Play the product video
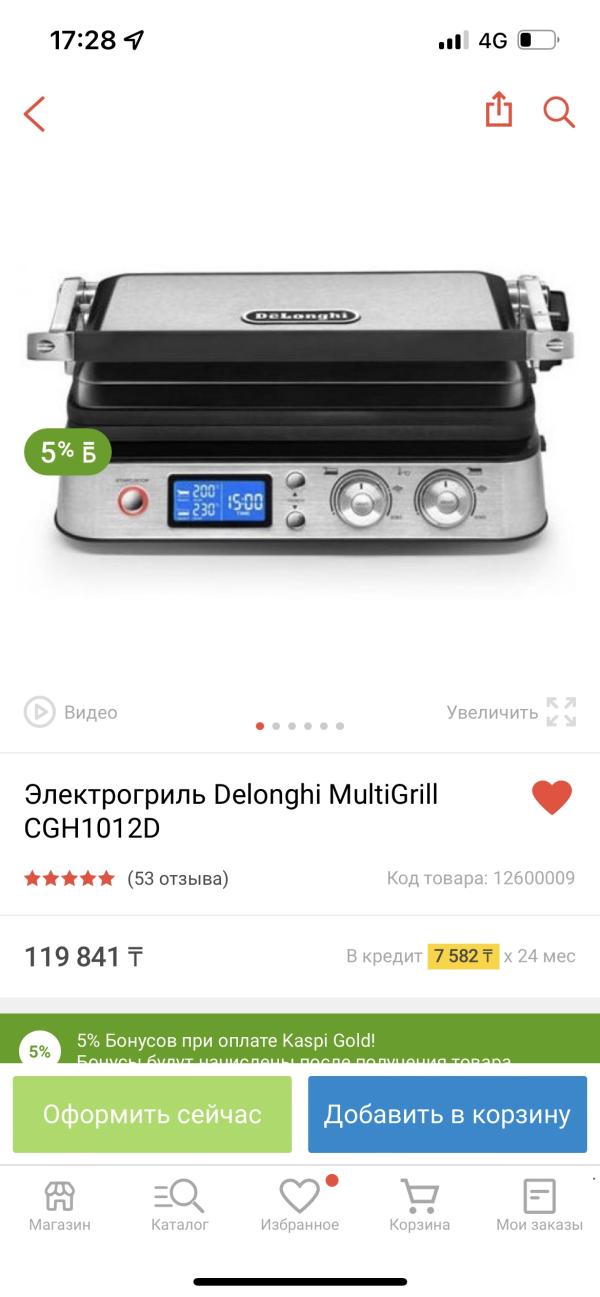 click(71, 712)
